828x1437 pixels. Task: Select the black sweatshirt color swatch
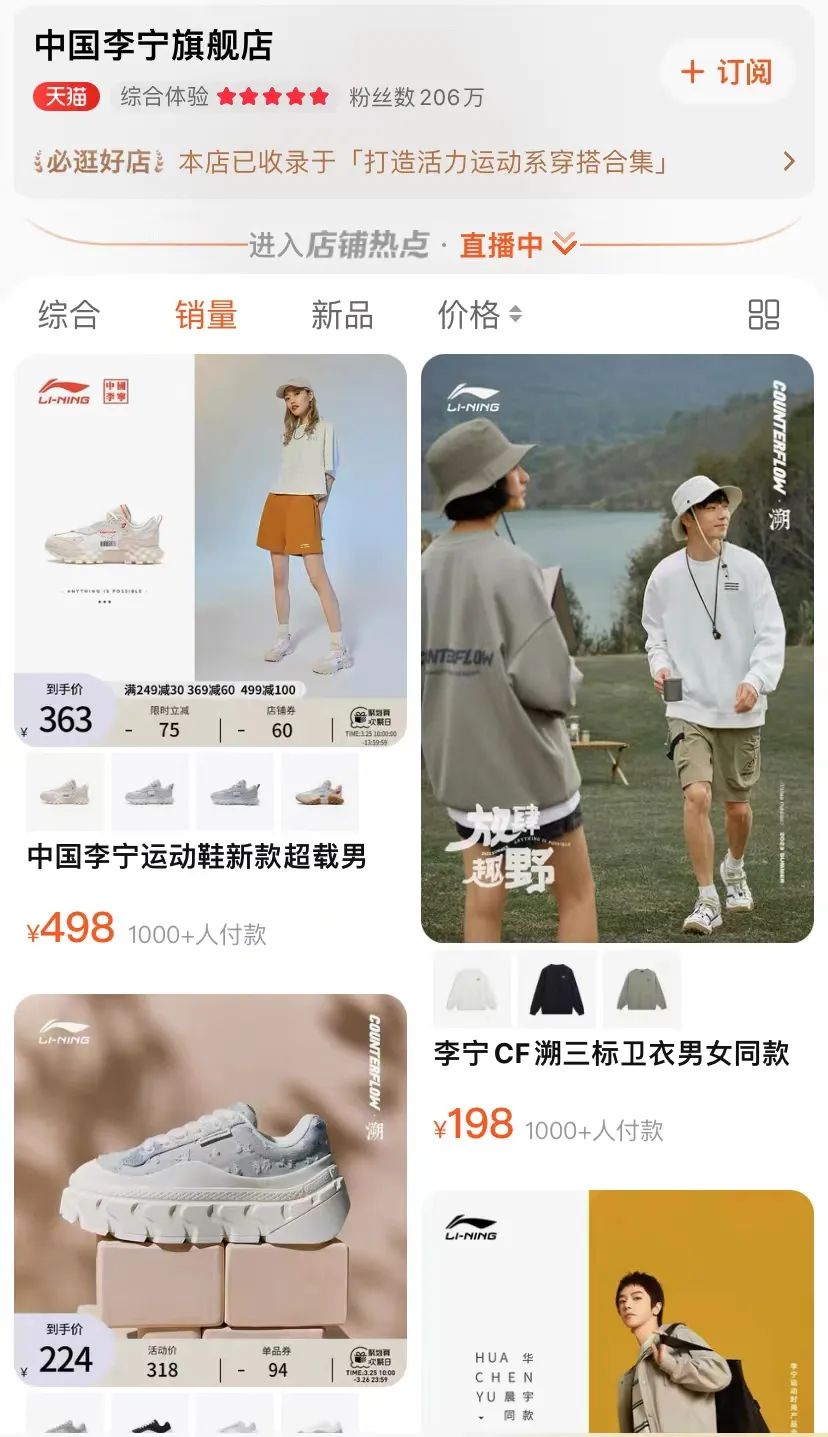click(x=556, y=990)
